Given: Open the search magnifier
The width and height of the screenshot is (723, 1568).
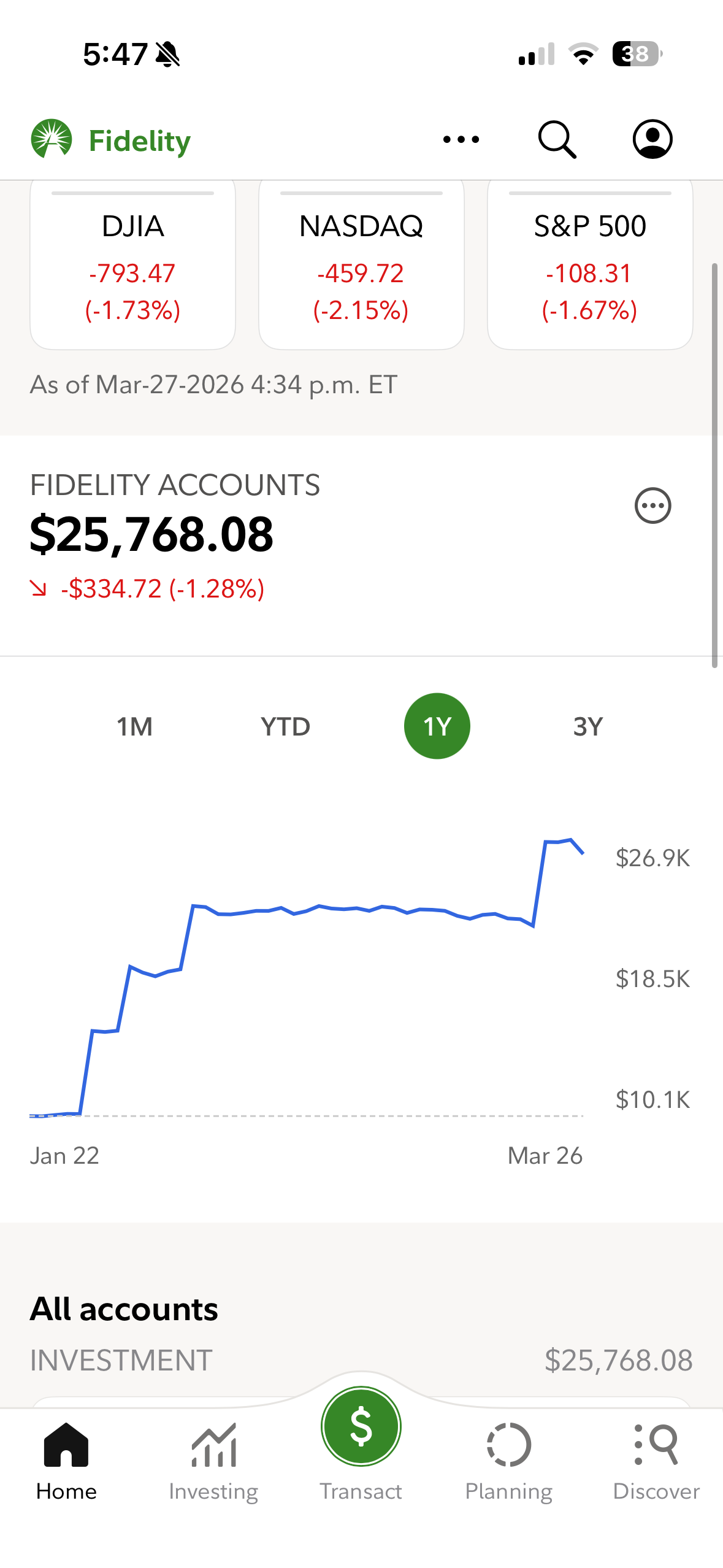Looking at the screenshot, I should click(x=557, y=140).
